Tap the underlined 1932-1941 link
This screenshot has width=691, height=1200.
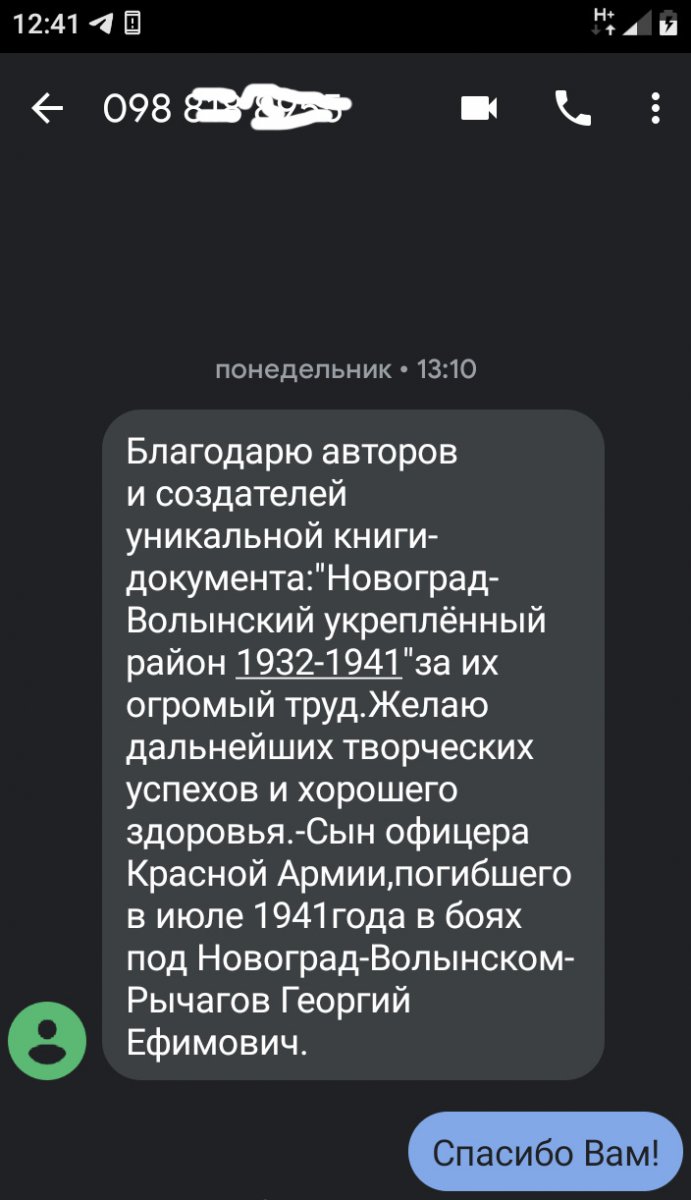(x=318, y=662)
